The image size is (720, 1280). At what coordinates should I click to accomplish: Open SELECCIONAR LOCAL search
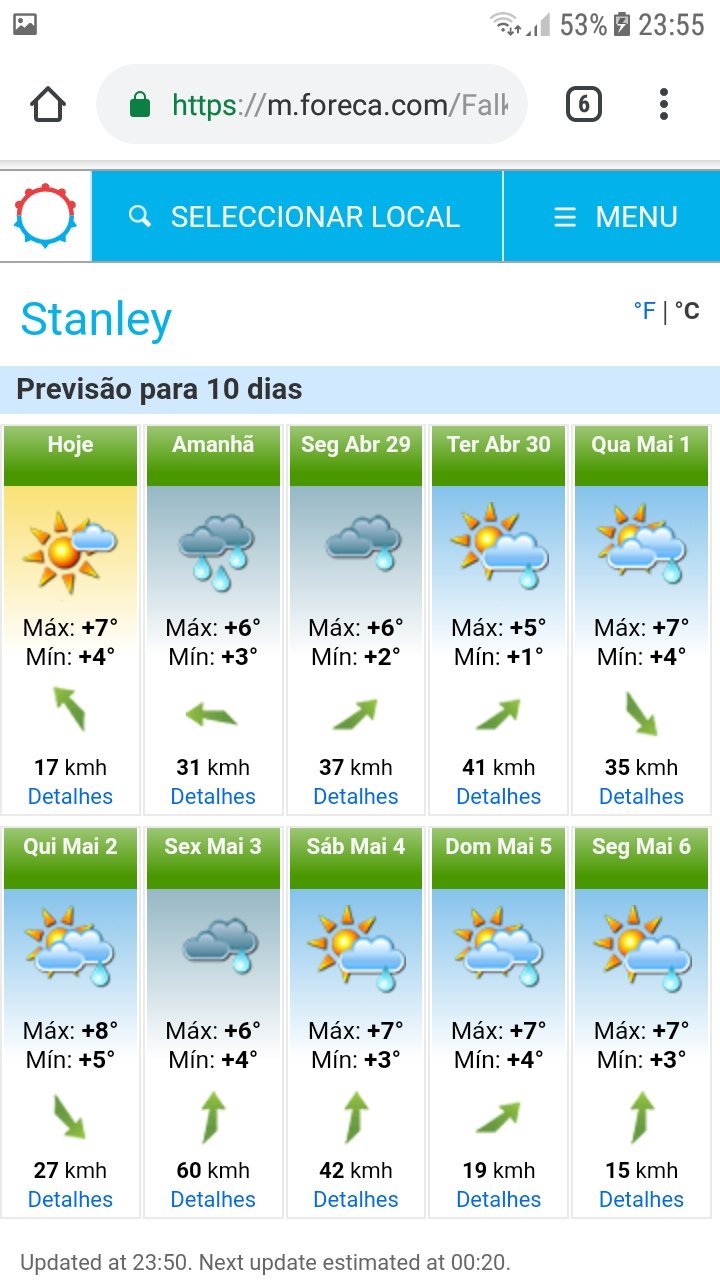click(297, 217)
